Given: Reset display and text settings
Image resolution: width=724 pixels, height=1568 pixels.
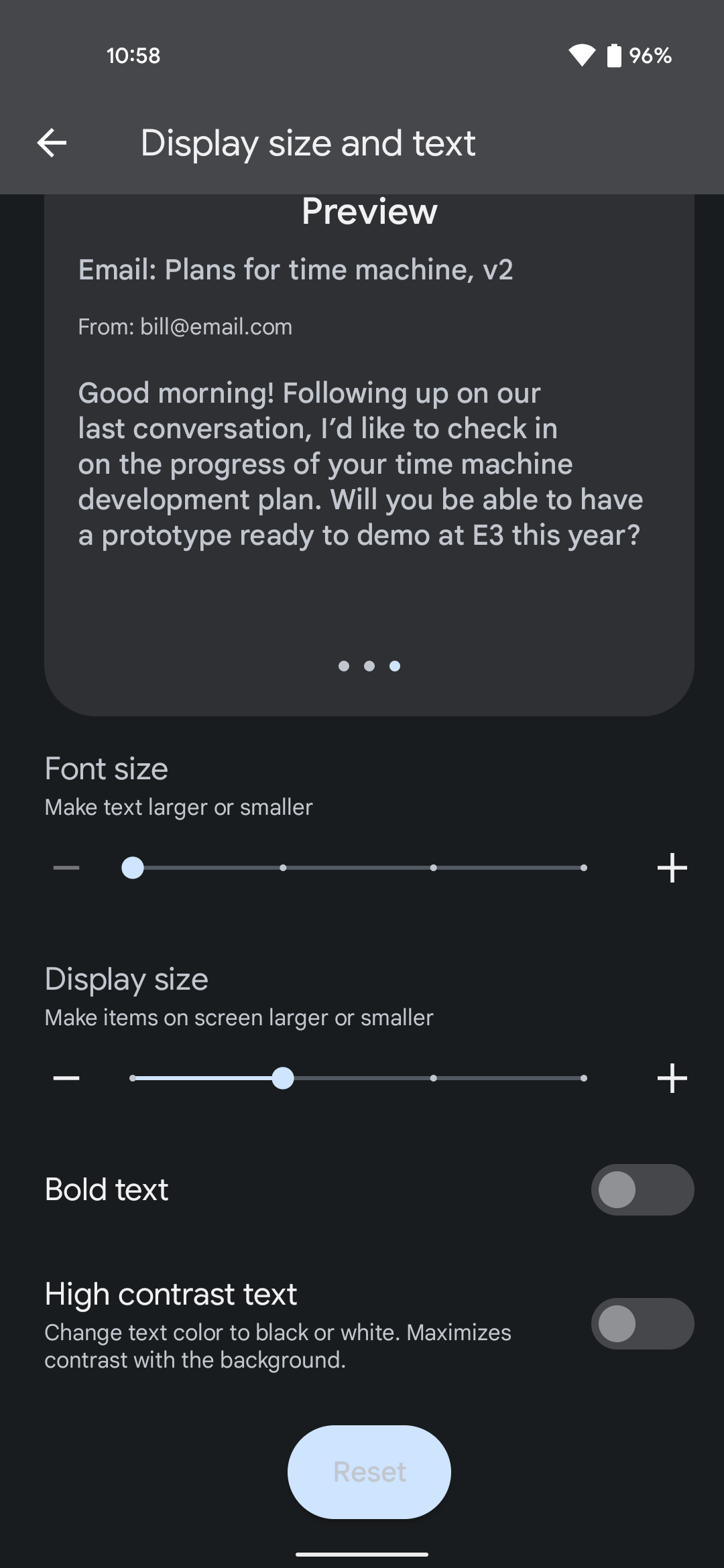Looking at the screenshot, I should coord(369,1472).
